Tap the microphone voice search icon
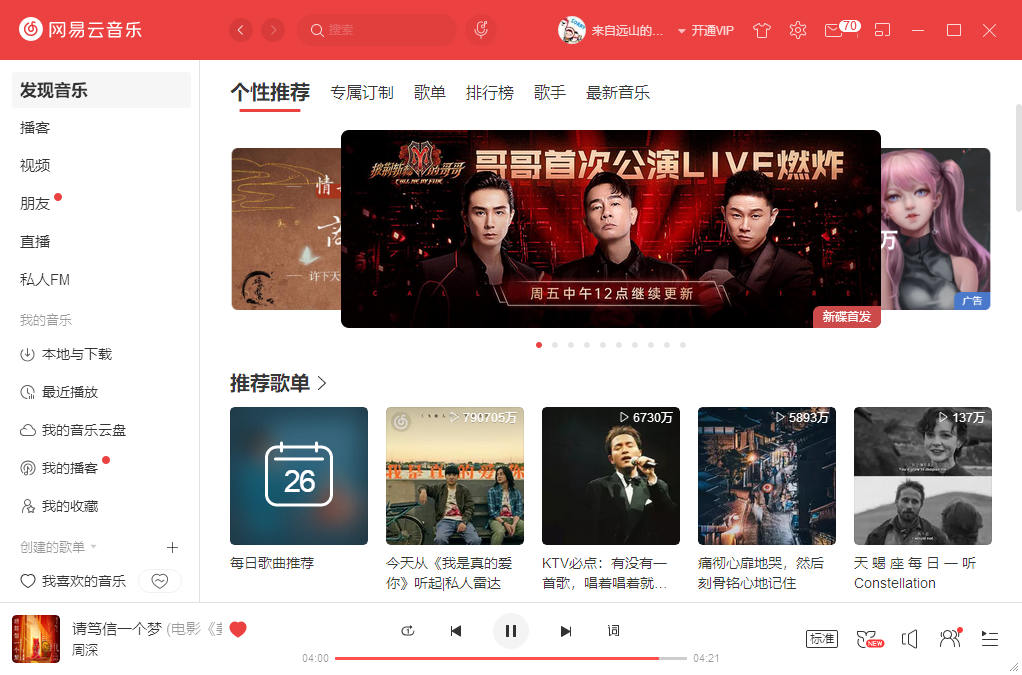Viewport: 1022px width, 675px height. pos(481,30)
